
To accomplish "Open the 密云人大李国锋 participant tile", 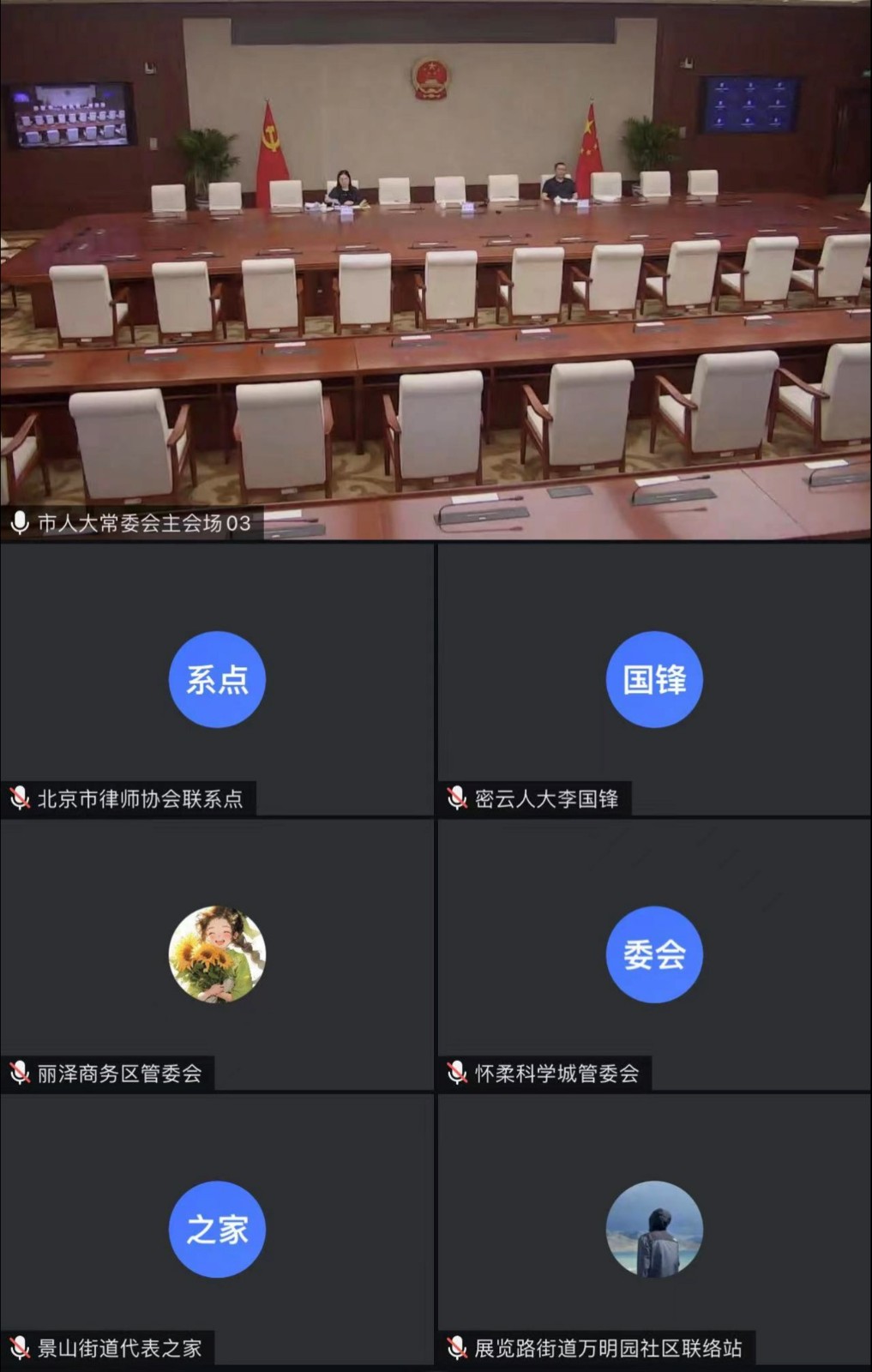I will 654,679.
